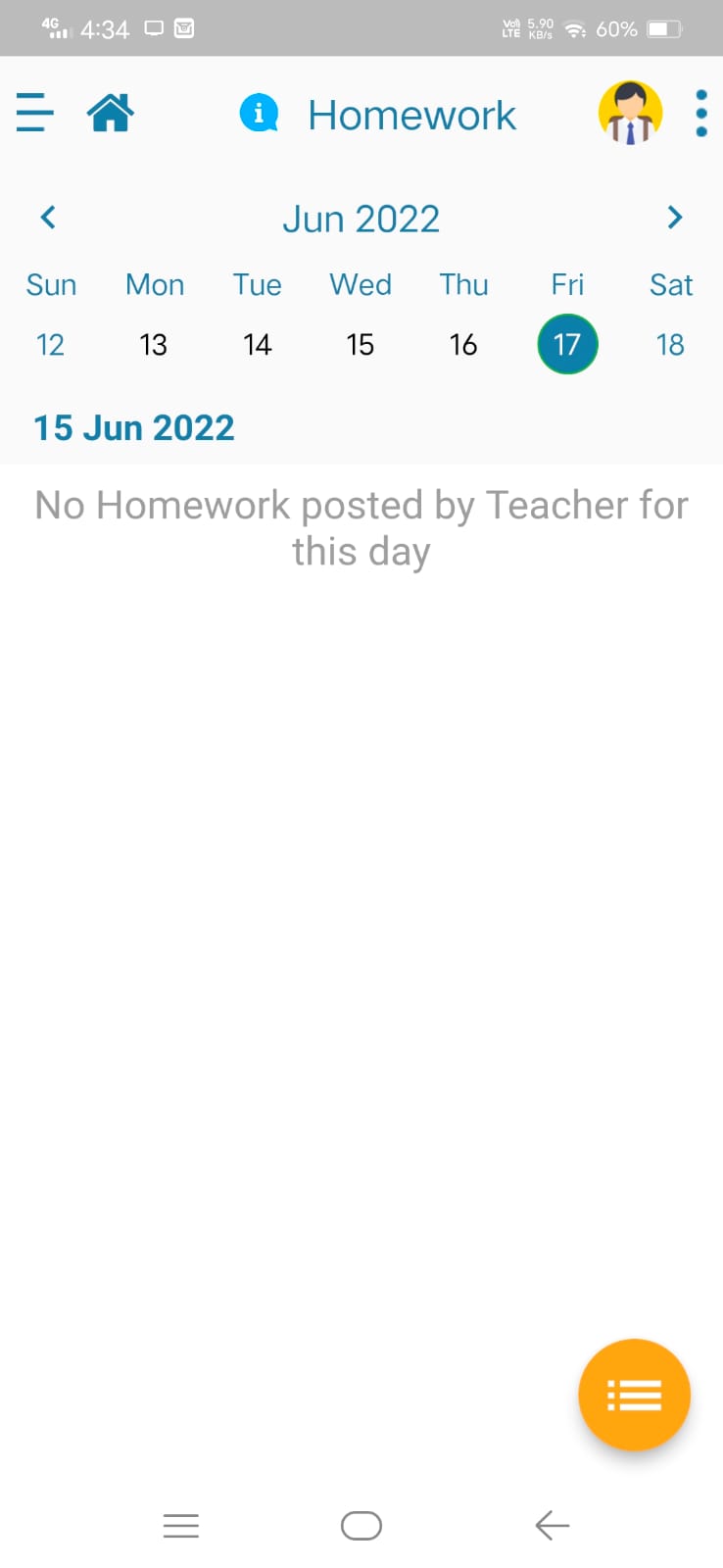Tap the system back arrow

pos(553,1526)
